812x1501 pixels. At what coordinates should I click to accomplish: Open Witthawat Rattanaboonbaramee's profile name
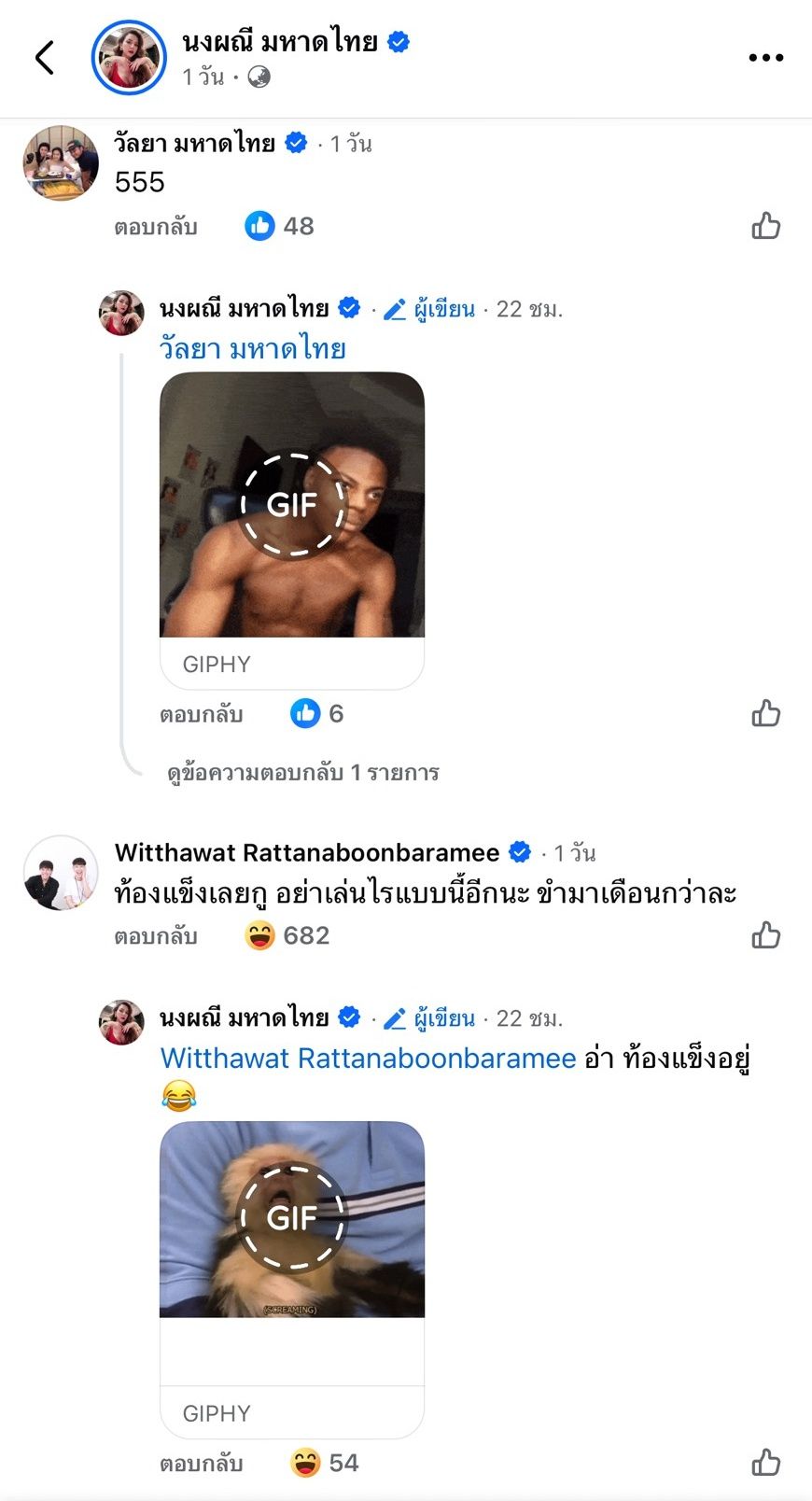(307, 852)
